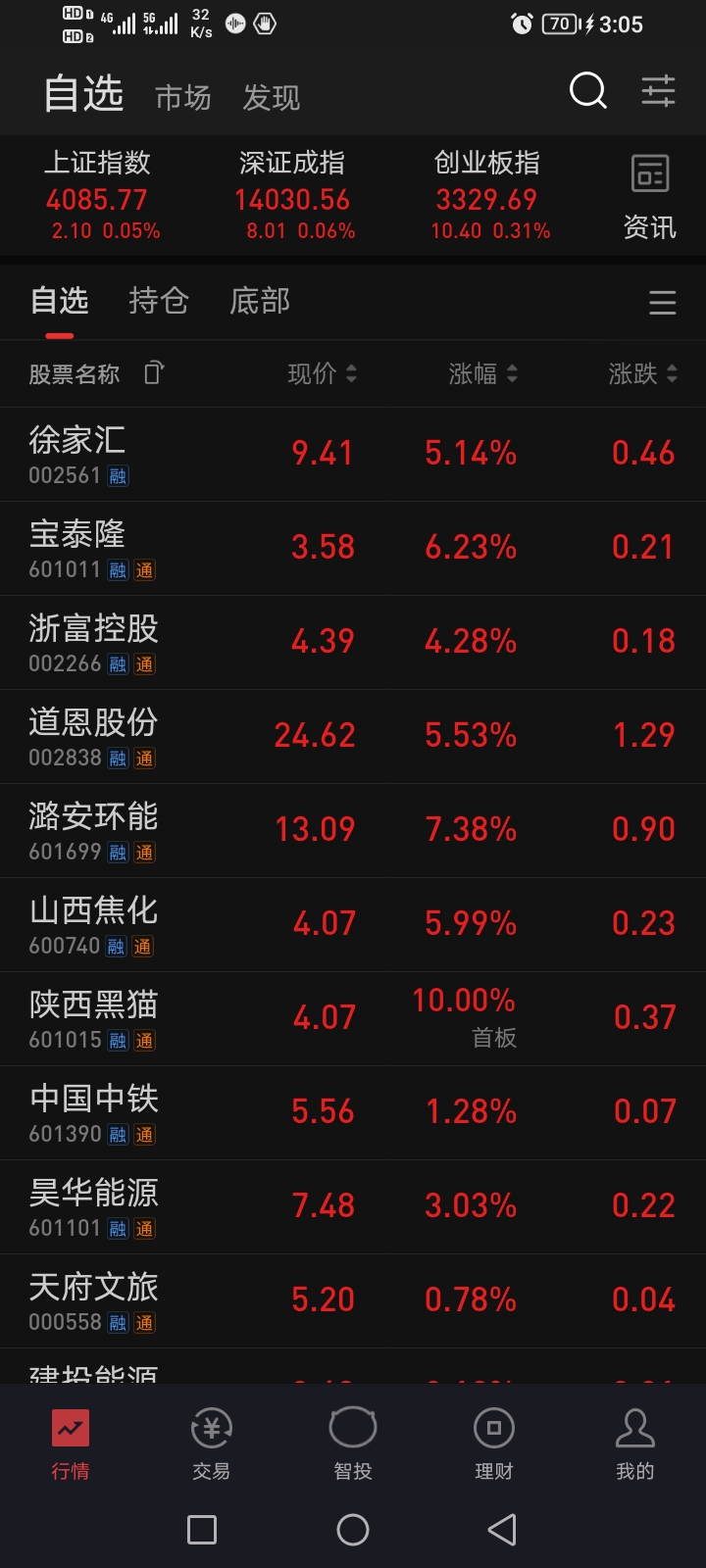
Task: Open the 我的 profile tab
Action: coord(635,1443)
